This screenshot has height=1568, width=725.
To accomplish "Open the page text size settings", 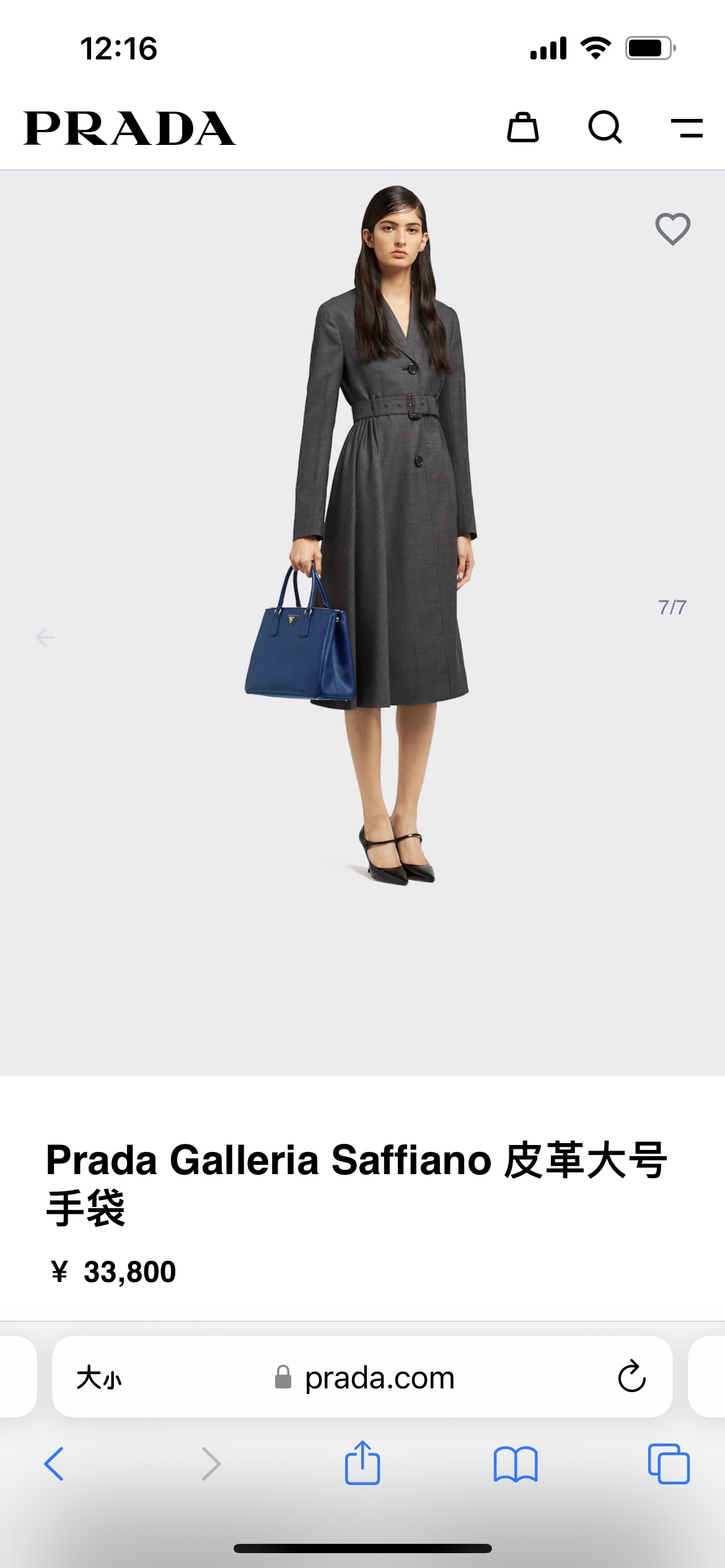I will click(x=99, y=1378).
